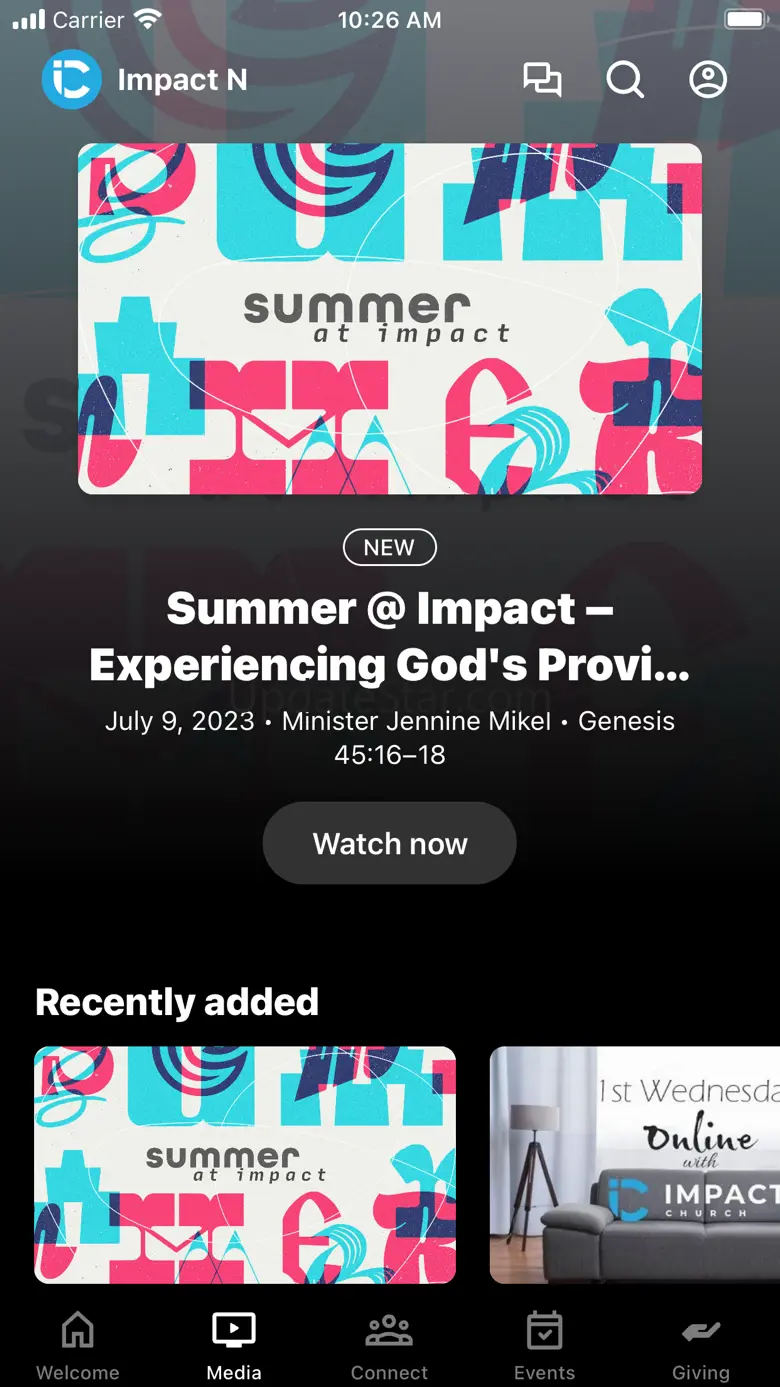Image resolution: width=780 pixels, height=1387 pixels.
Task: Open the search icon
Action: coord(625,80)
